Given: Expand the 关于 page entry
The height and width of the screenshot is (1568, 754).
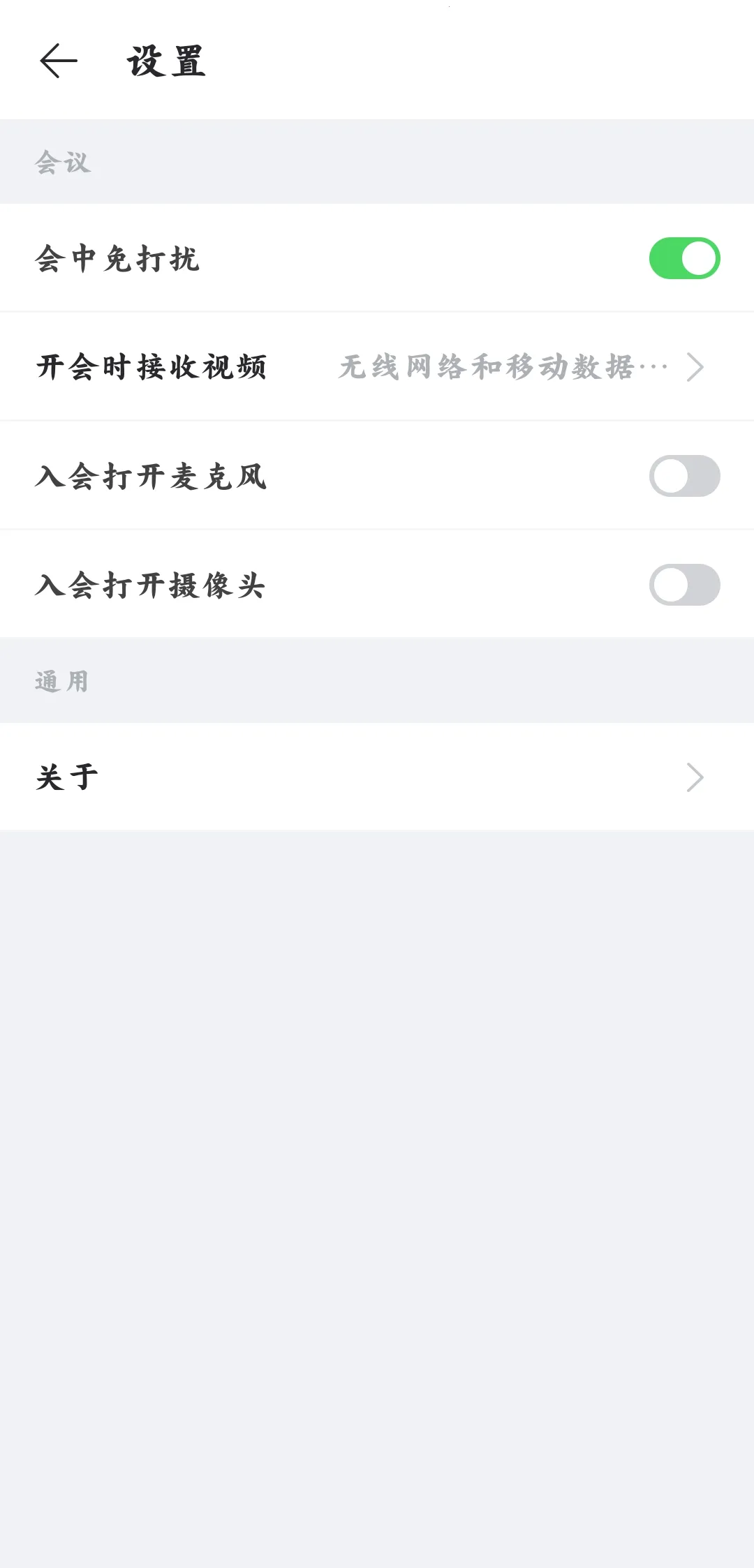Looking at the screenshot, I should (377, 777).
